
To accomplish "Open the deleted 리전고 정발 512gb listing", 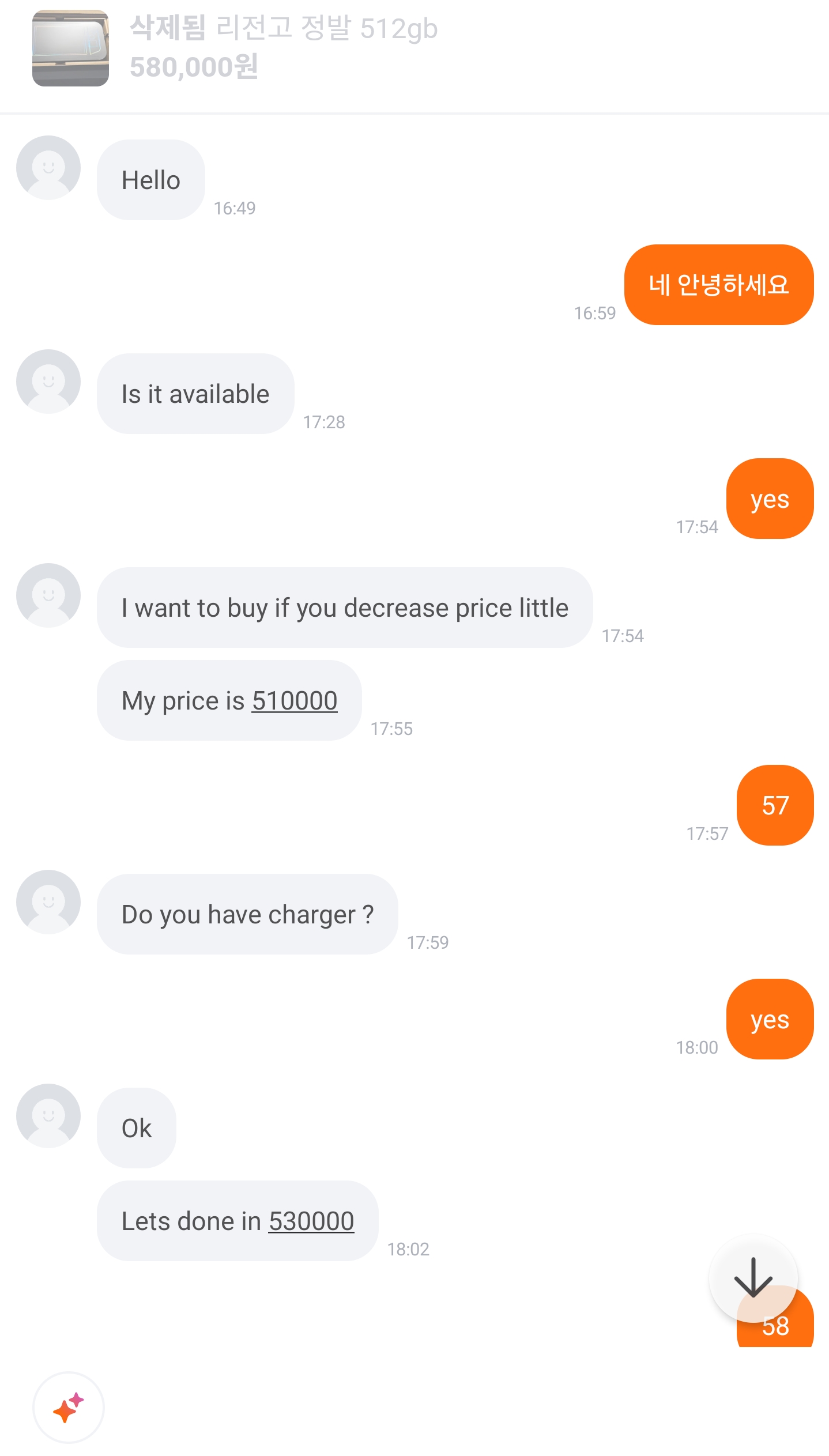I will pos(282,48).
